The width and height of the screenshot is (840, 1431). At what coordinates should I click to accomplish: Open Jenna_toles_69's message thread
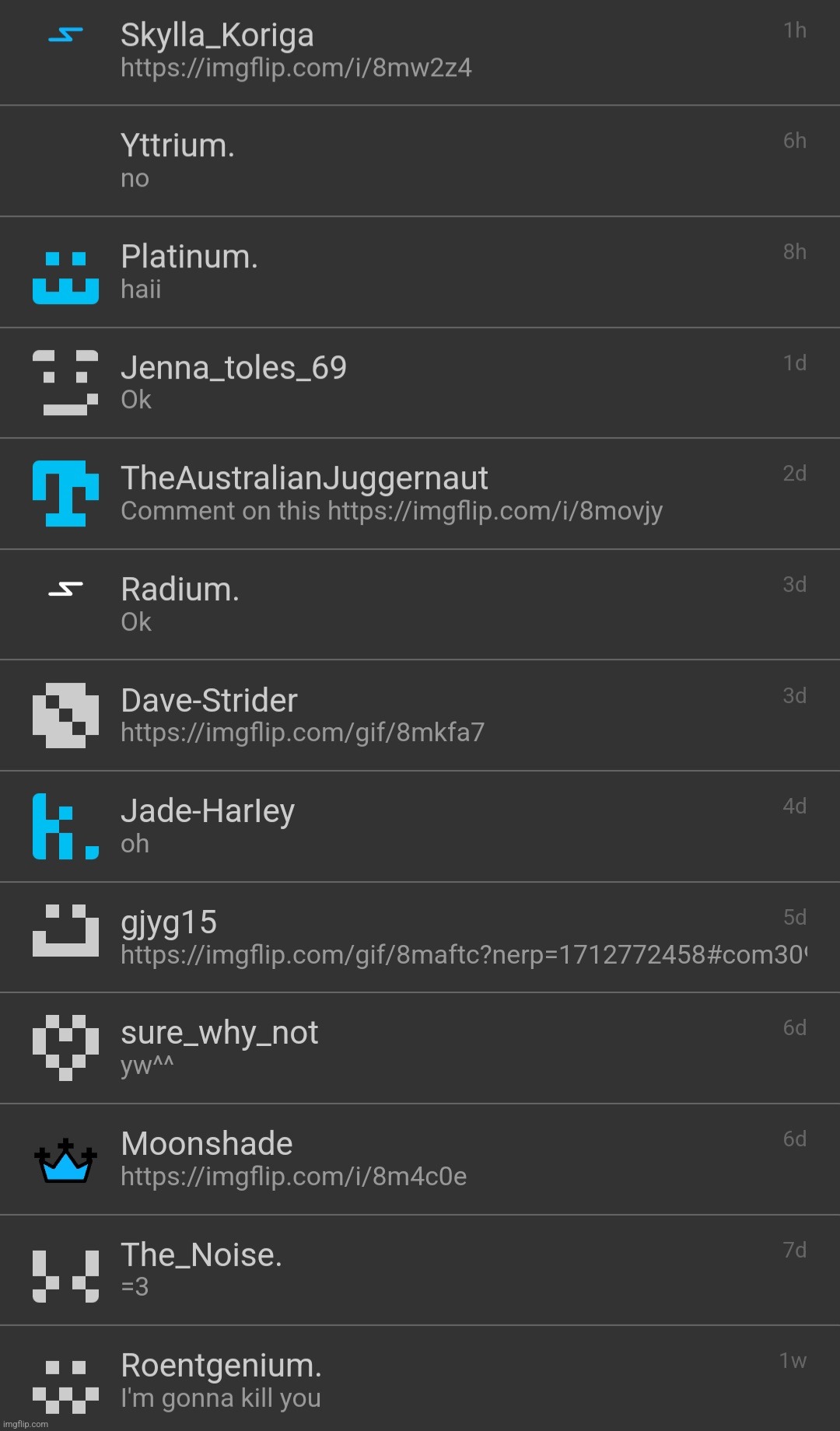(420, 383)
